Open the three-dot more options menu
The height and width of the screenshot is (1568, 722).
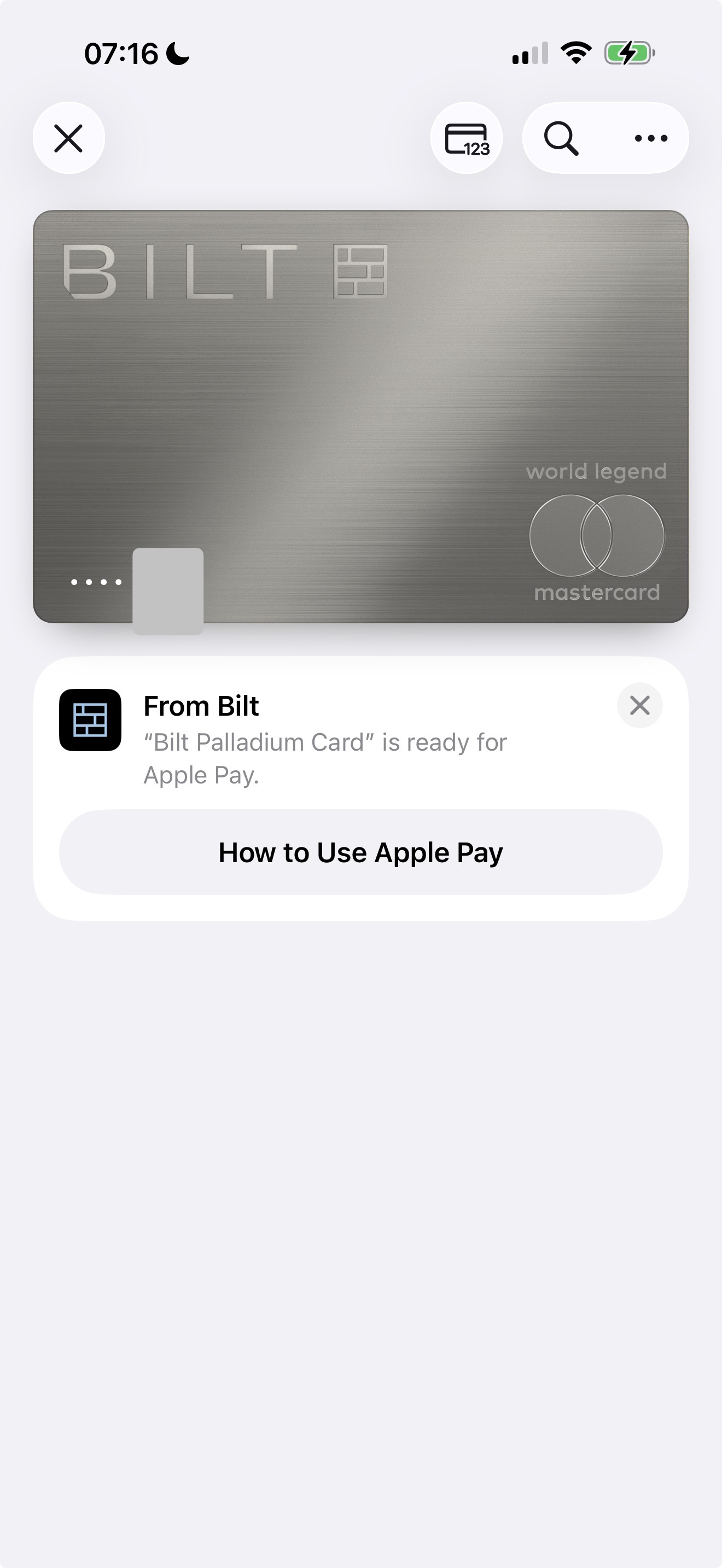tap(651, 138)
